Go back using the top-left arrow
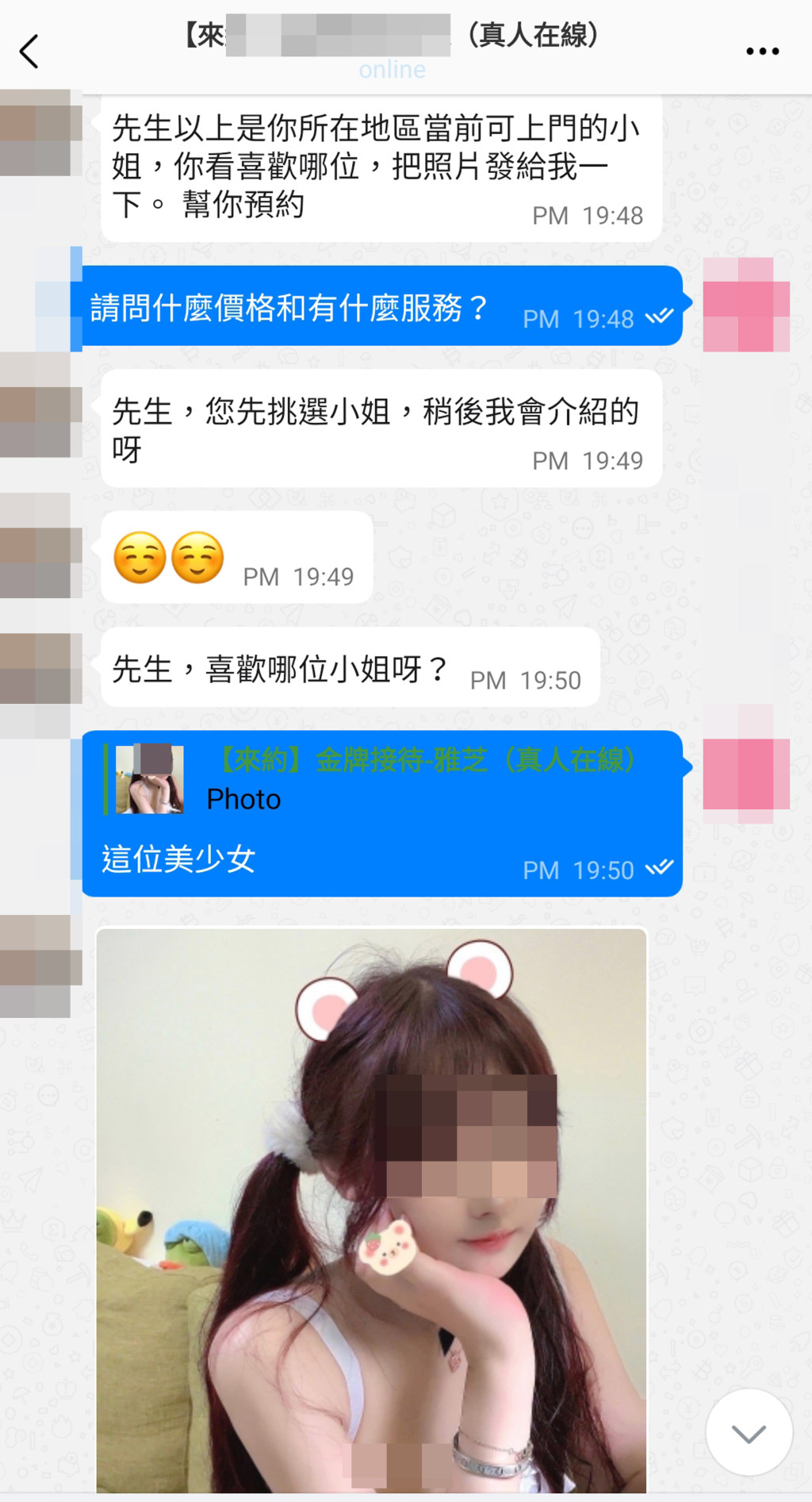The height and width of the screenshot is (1502, 812). (29, 52)
